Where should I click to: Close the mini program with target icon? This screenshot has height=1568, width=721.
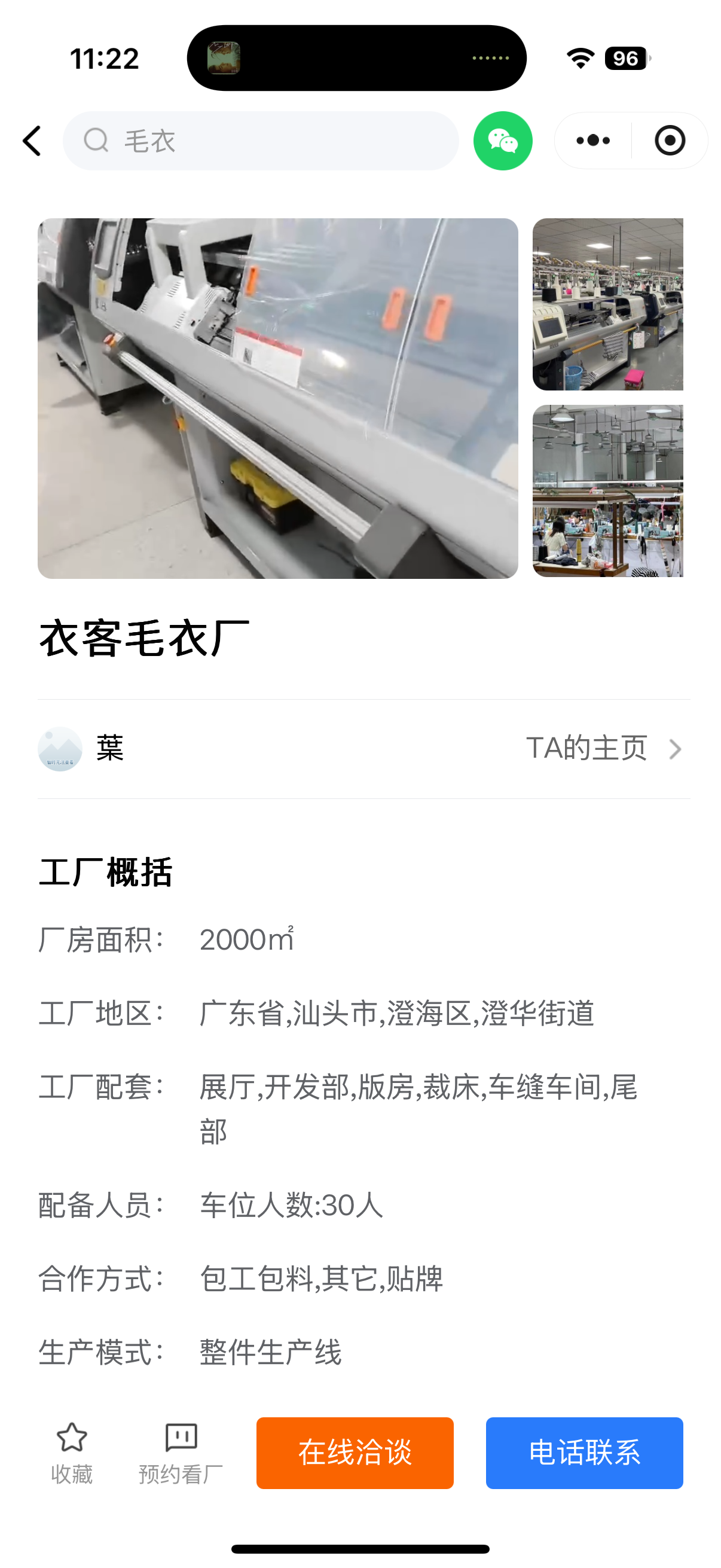pyautogui.click(x=670, y=141)
